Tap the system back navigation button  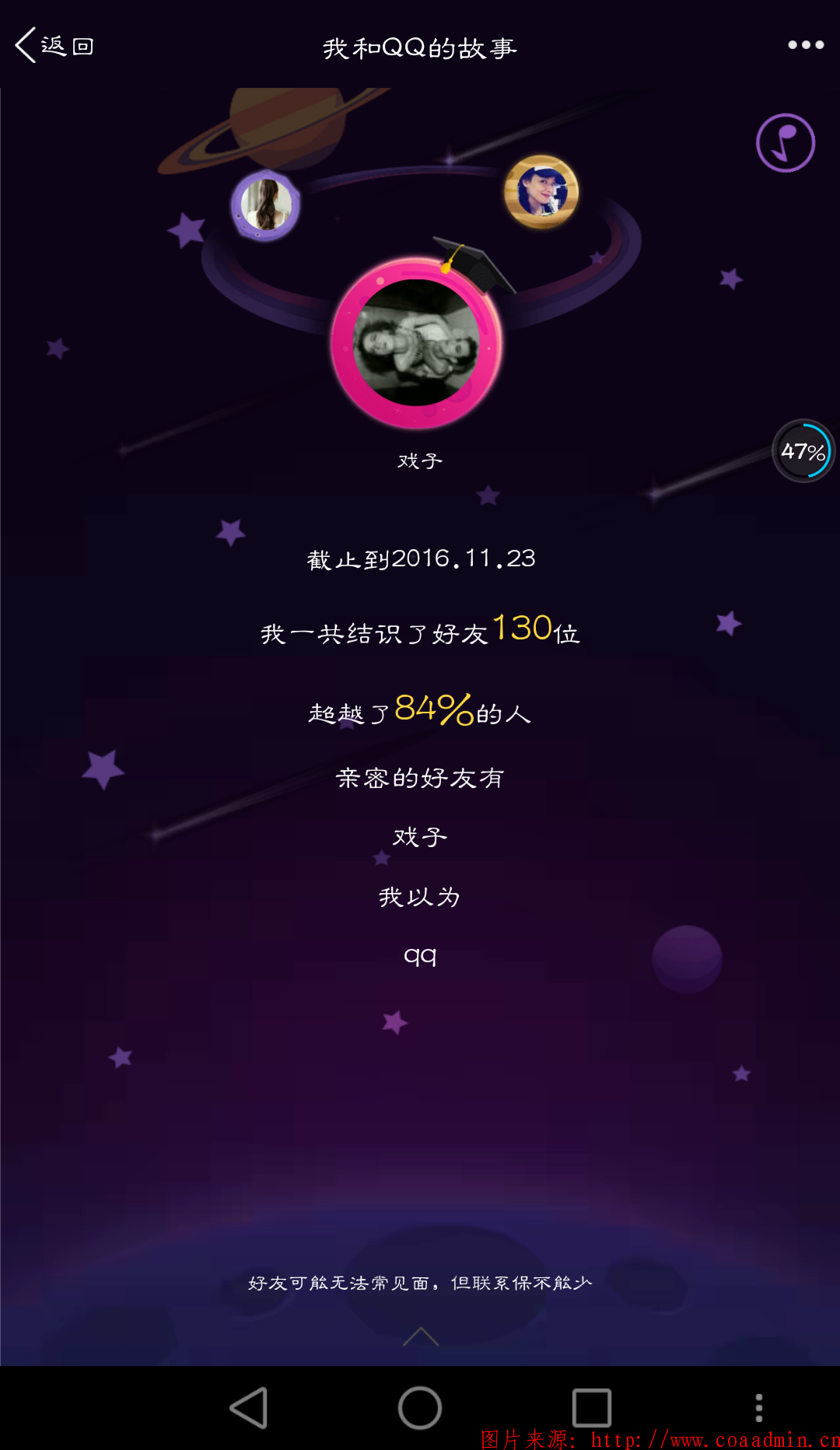pyautogui.click(x=249, y=1408)
